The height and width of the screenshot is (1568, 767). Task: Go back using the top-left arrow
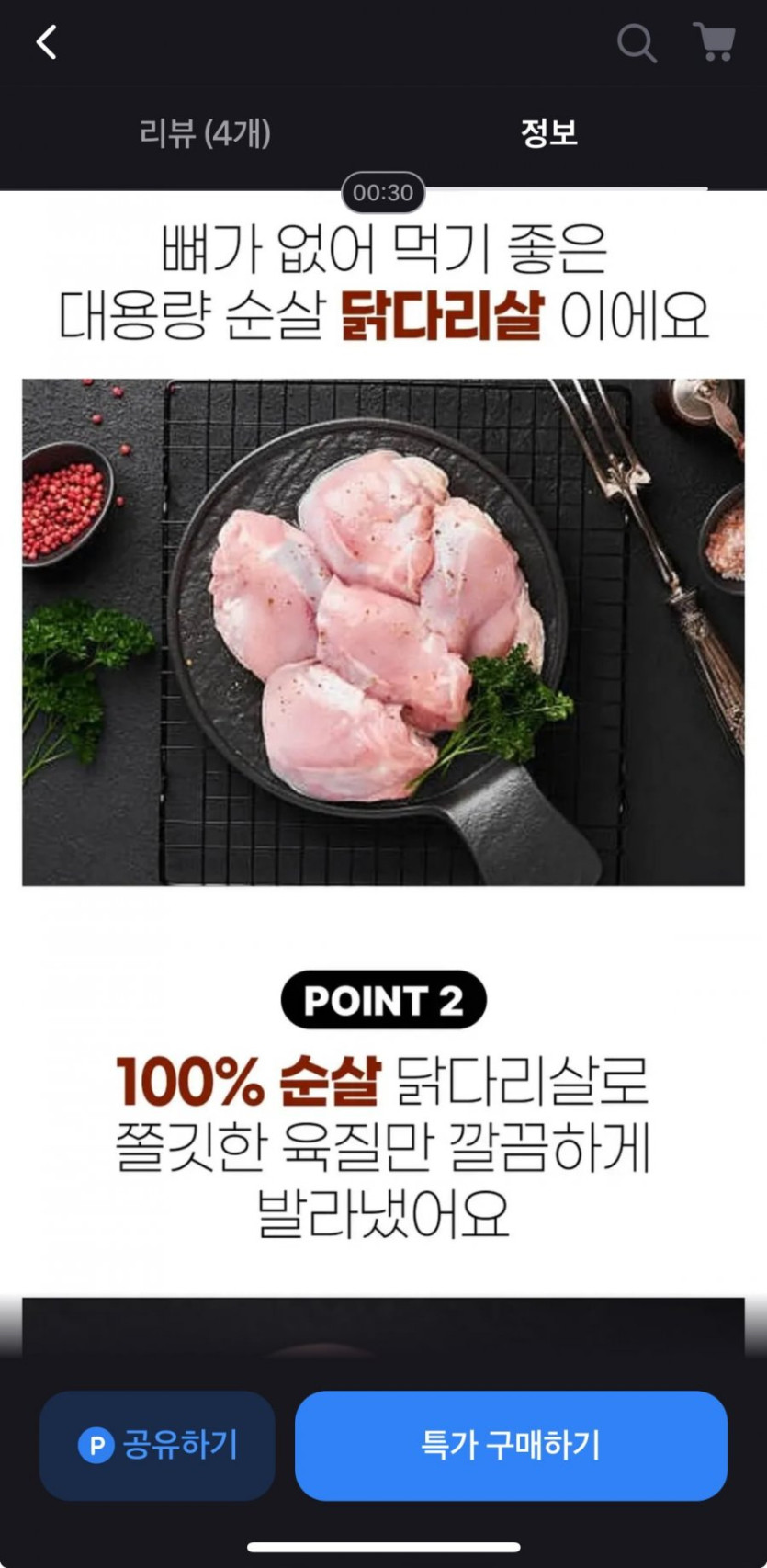tap(47, 42)
